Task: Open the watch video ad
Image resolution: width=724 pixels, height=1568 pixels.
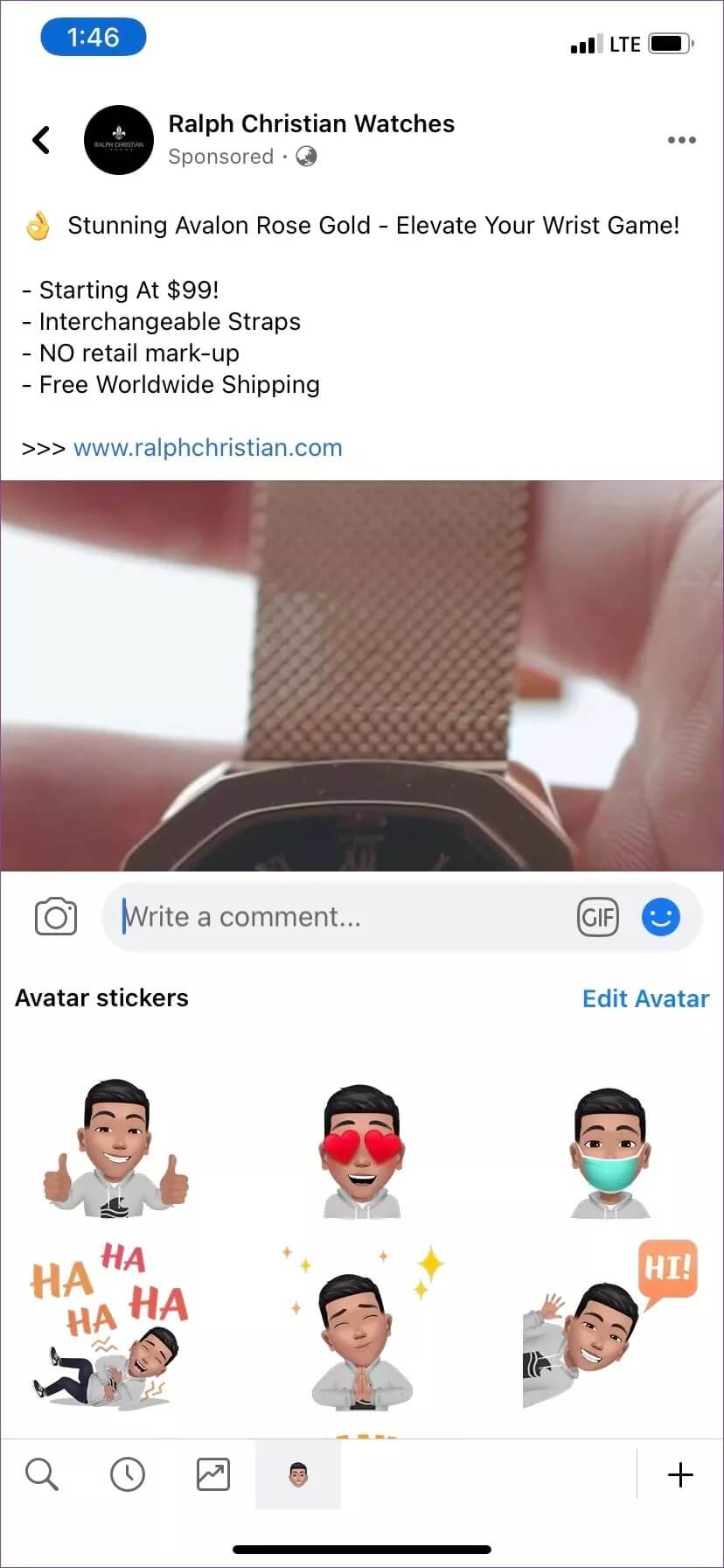Action: [362, 675]
